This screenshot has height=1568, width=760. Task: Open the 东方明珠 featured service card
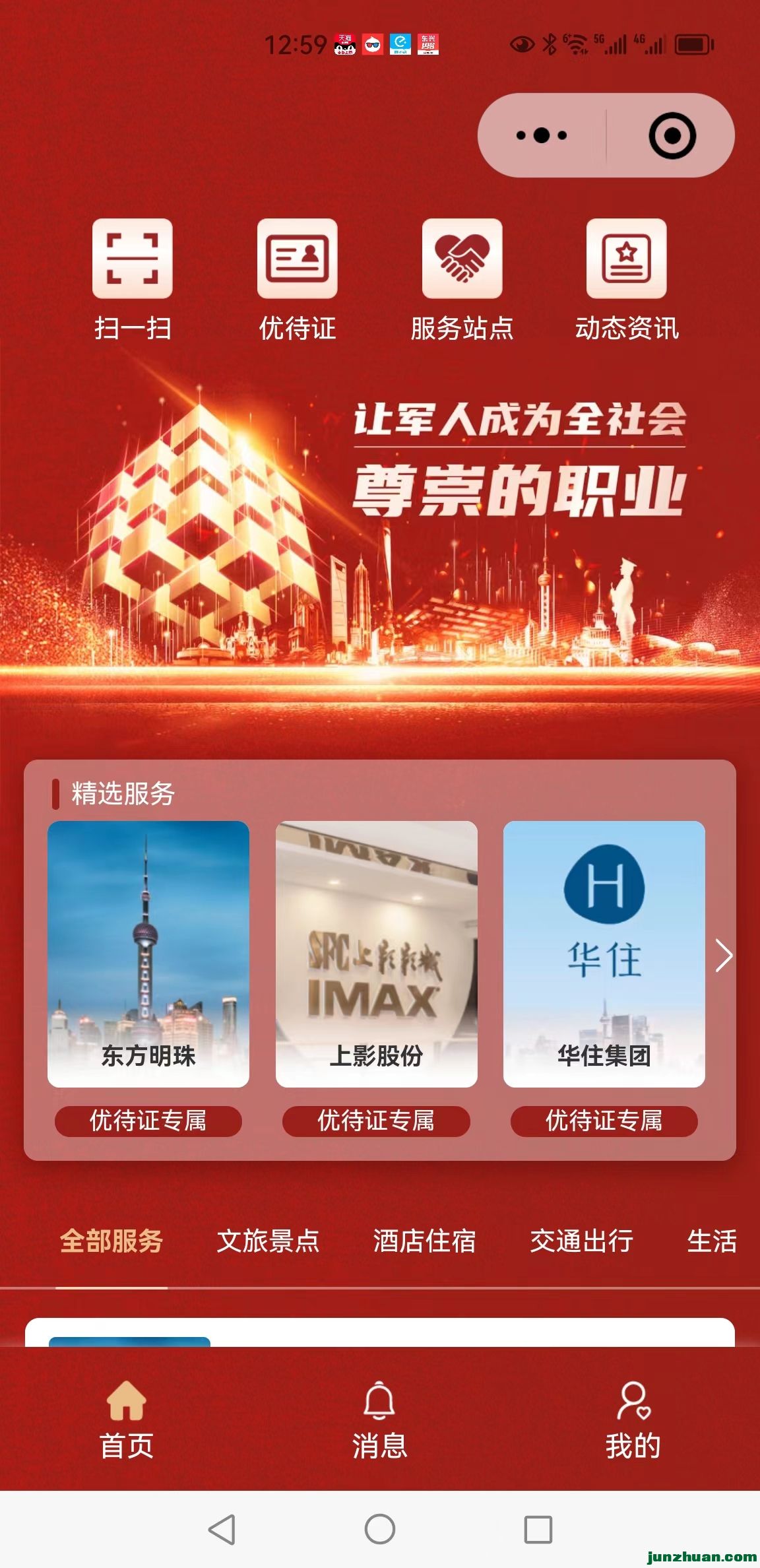tap(148, 954)
